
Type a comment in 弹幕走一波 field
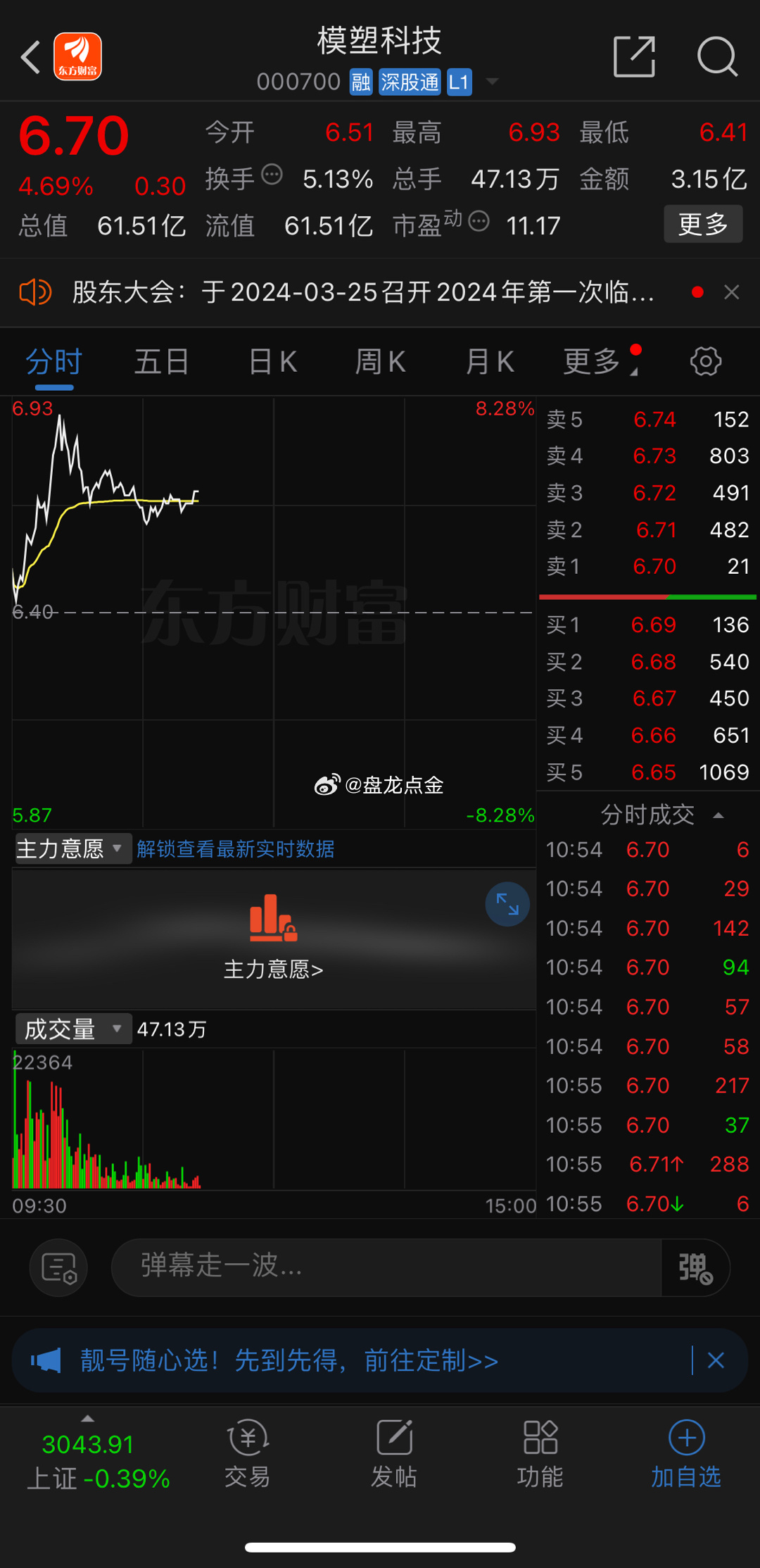point(386,1267)
